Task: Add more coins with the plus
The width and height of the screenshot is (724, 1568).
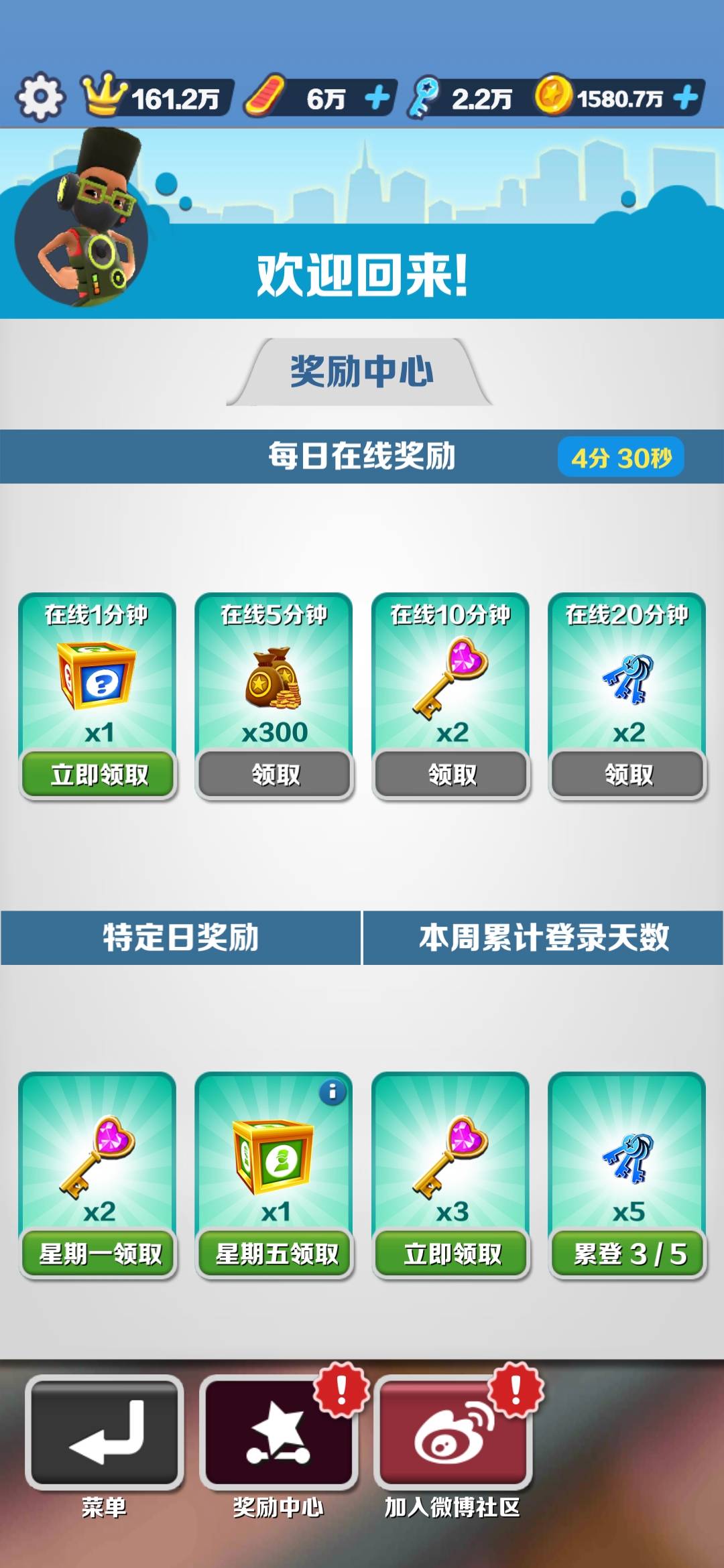Action: (x=685, y=99)
